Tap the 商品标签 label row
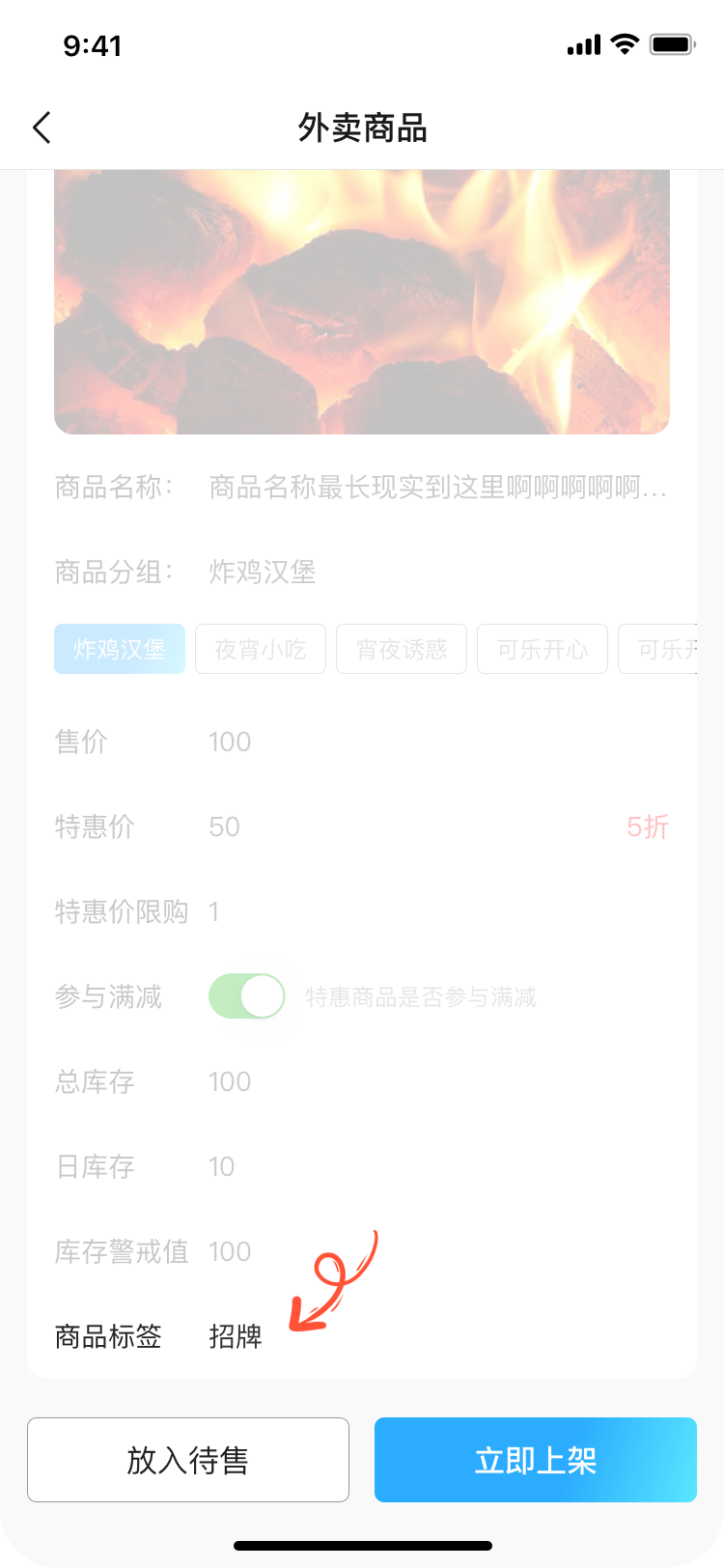 point(108,1337)
